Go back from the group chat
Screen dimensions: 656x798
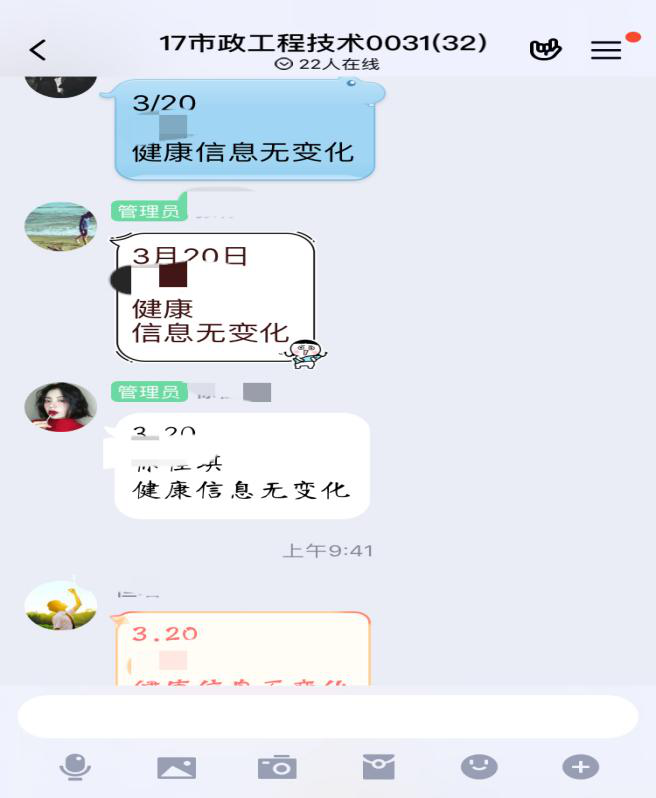point(38,50)
